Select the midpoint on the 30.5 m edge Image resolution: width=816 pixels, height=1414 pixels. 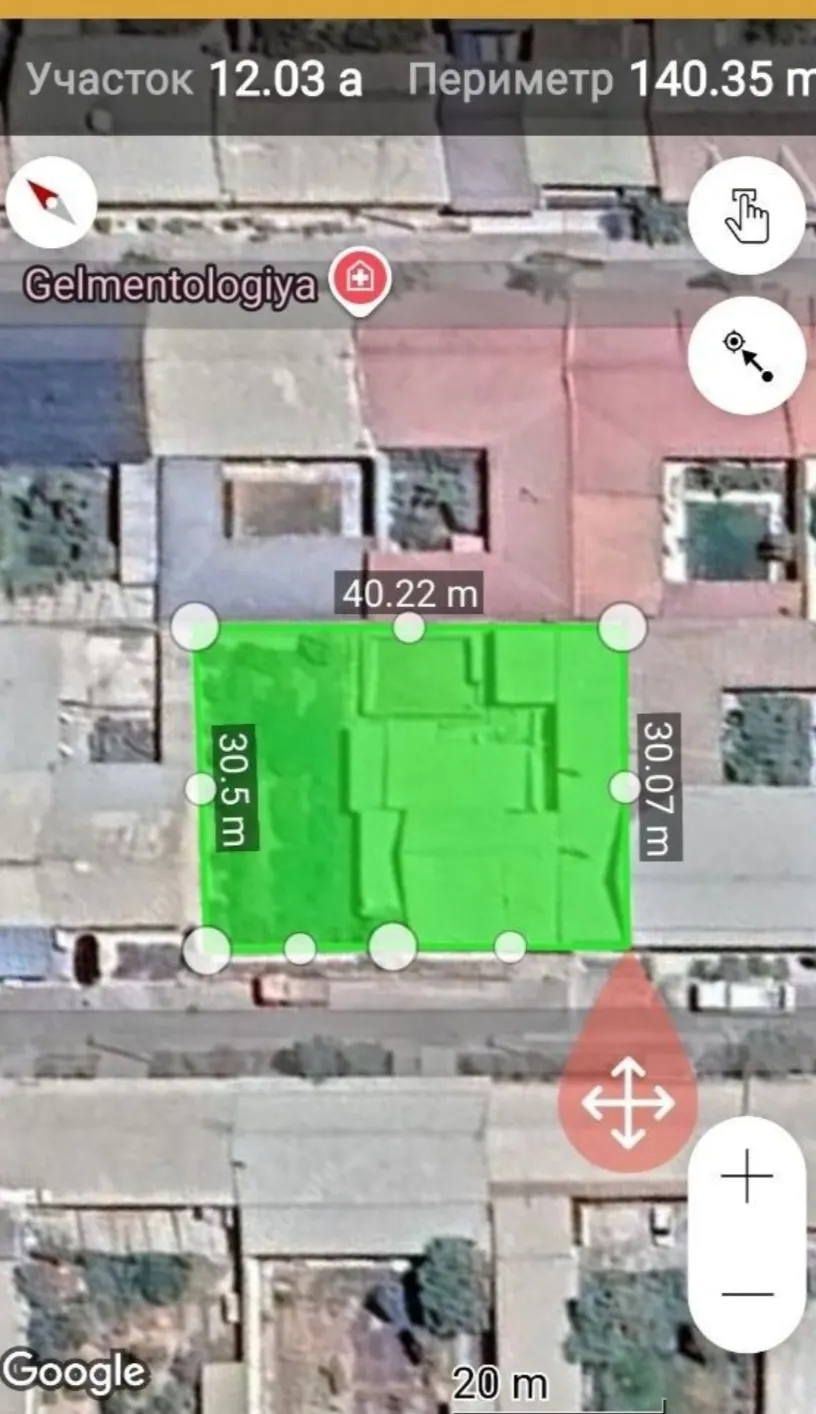tap(201, 789)
